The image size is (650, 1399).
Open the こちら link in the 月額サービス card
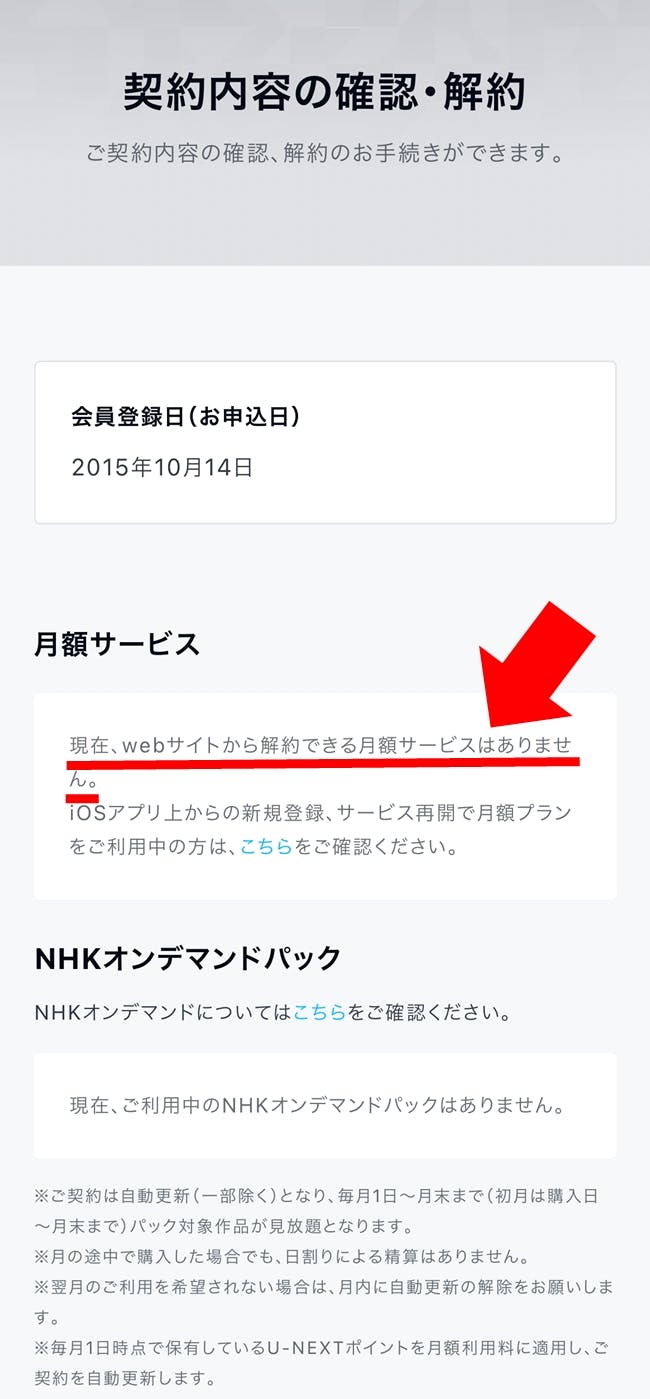[266, 847]
